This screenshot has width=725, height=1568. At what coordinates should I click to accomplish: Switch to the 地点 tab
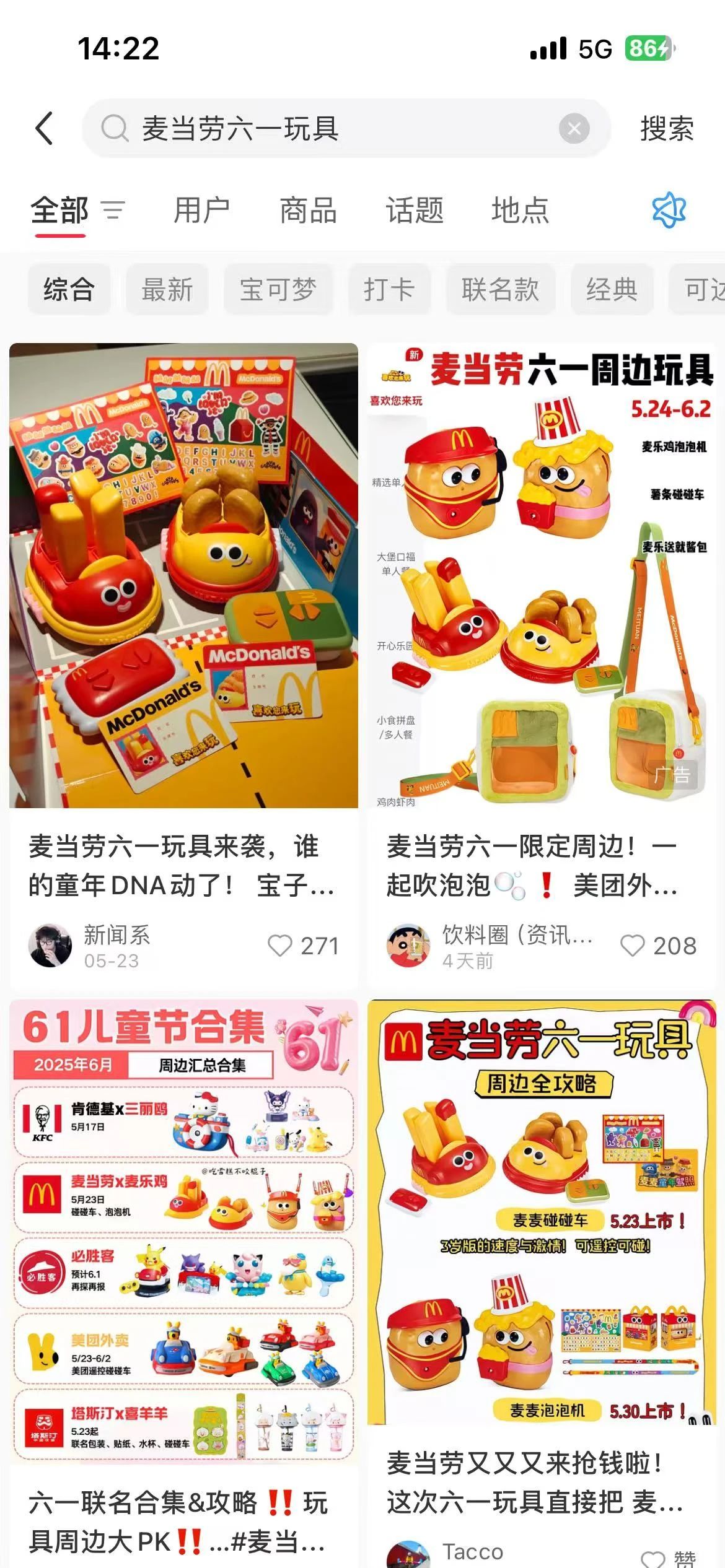(x=521, y=211)
